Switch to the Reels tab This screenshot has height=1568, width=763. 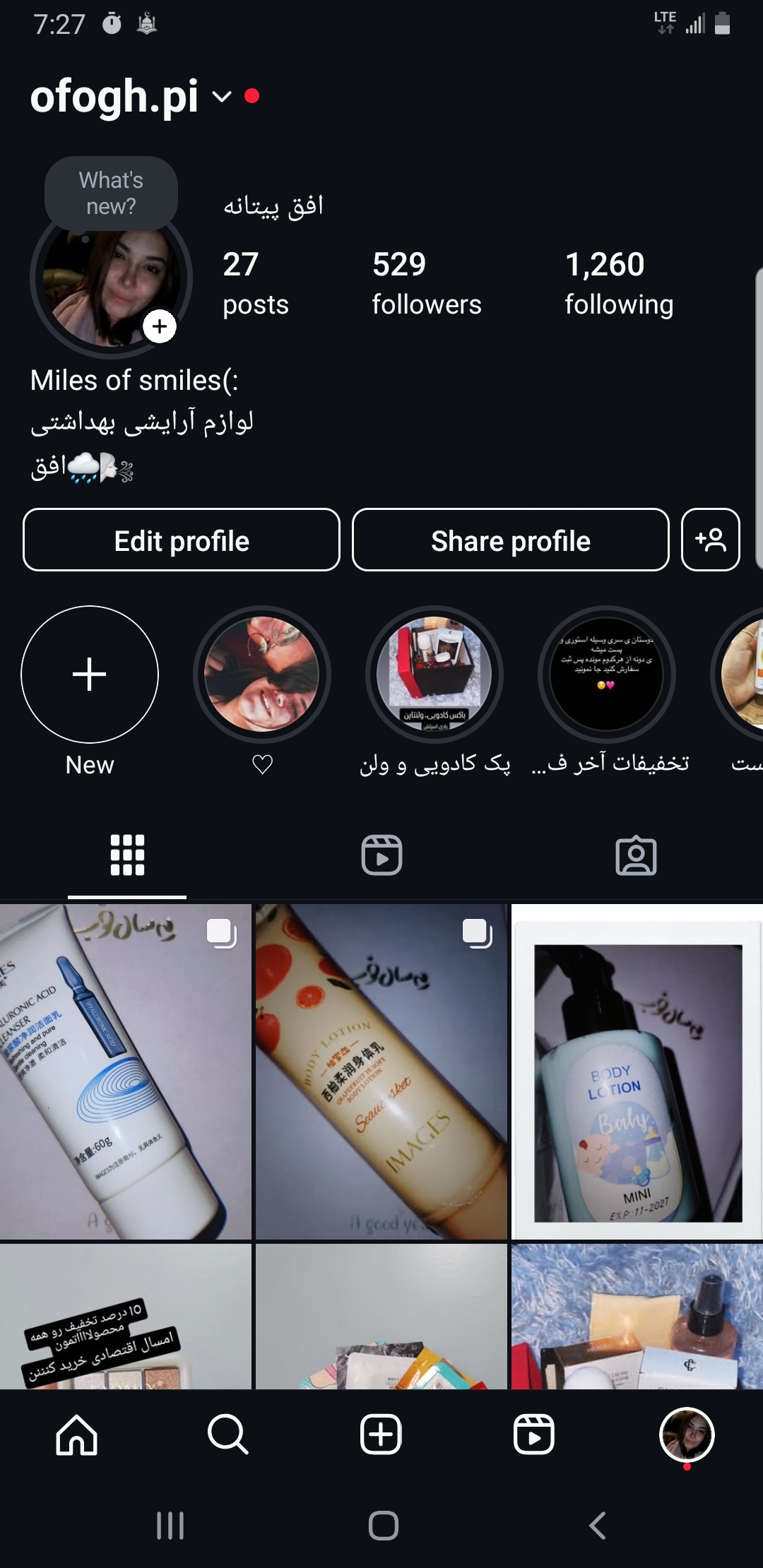381,855
